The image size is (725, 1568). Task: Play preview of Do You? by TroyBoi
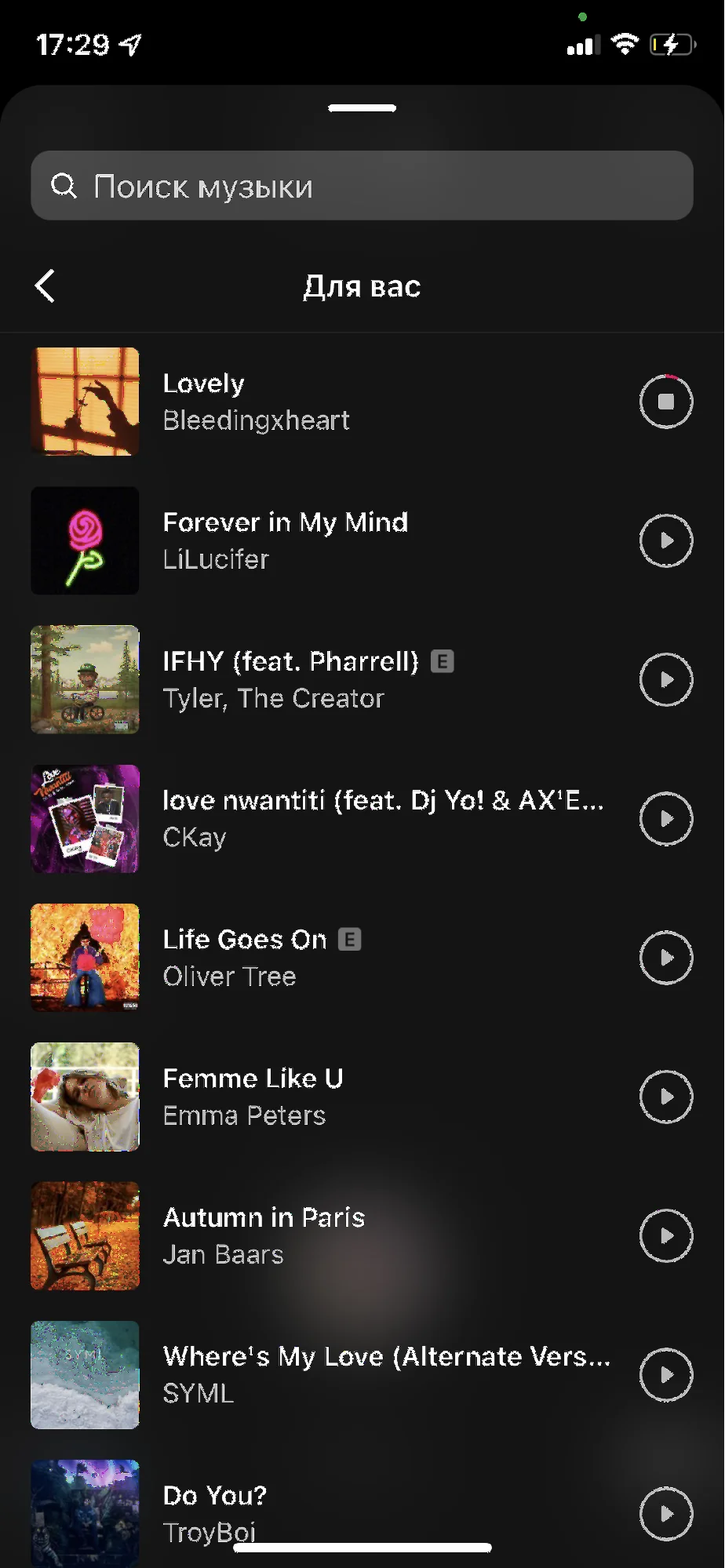pyautogui.click(x=665, y=1513)
